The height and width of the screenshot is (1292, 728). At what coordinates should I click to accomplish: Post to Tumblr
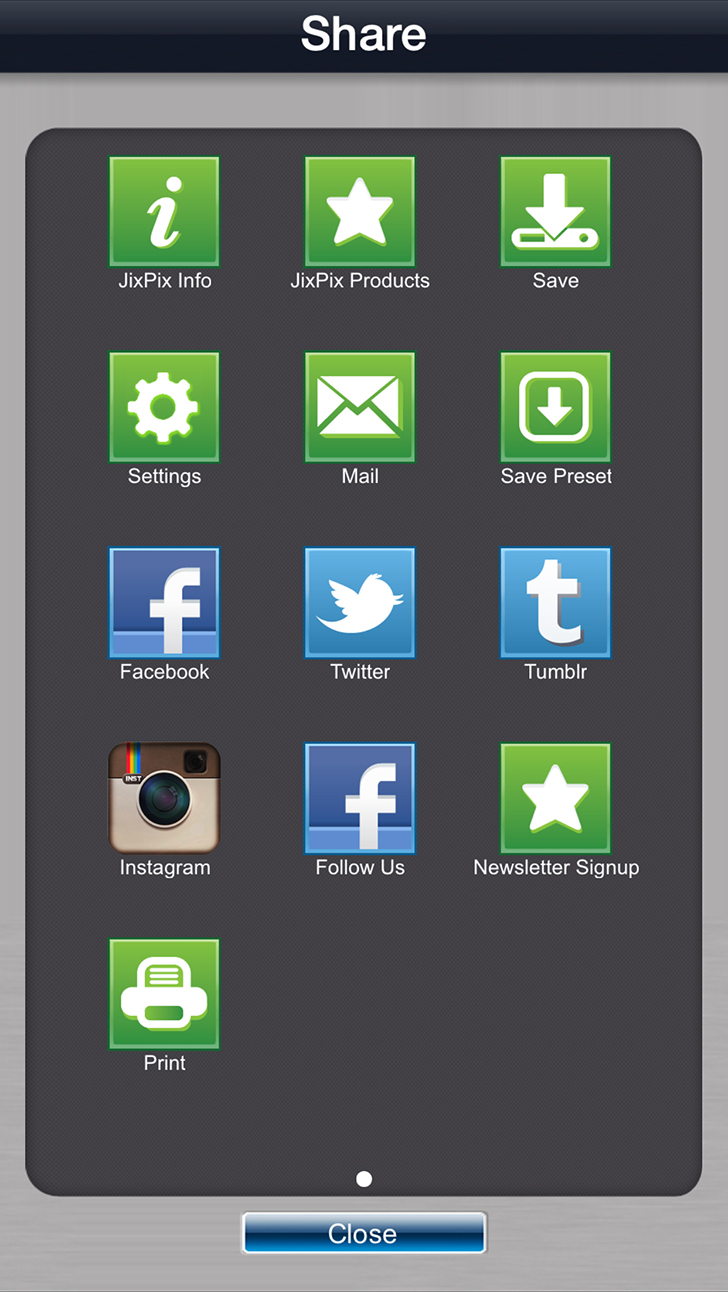pyautogui.click(x=556, y=603)
